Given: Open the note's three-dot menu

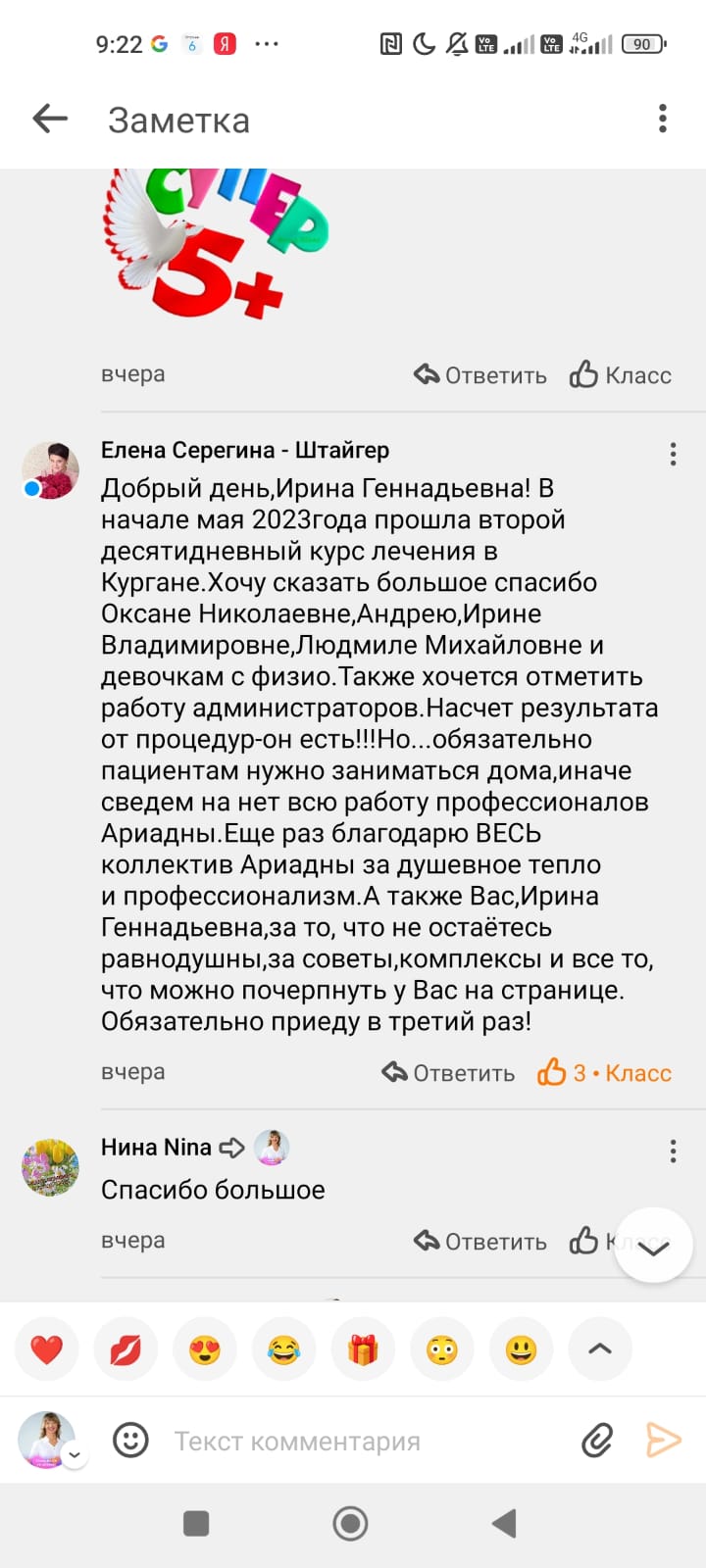Looking at the screenshot, I should [x=665, y=118].
